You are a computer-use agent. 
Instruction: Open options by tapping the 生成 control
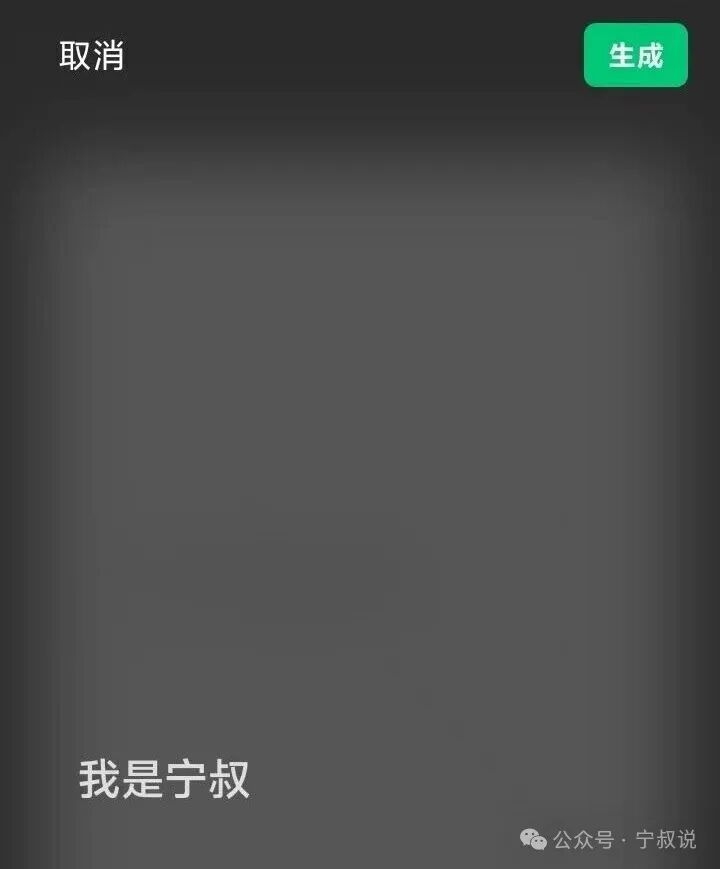638,57
